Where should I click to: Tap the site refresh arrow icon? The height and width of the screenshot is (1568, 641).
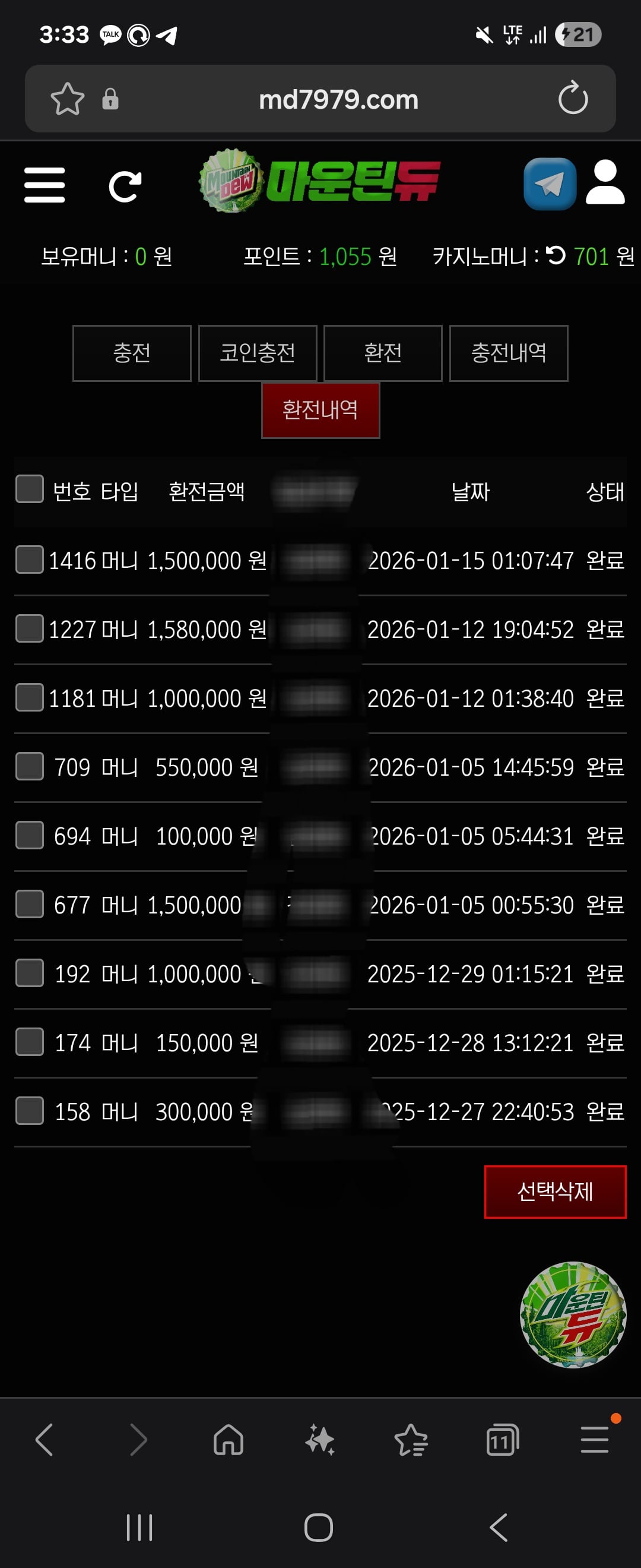[x=125, y=186]
